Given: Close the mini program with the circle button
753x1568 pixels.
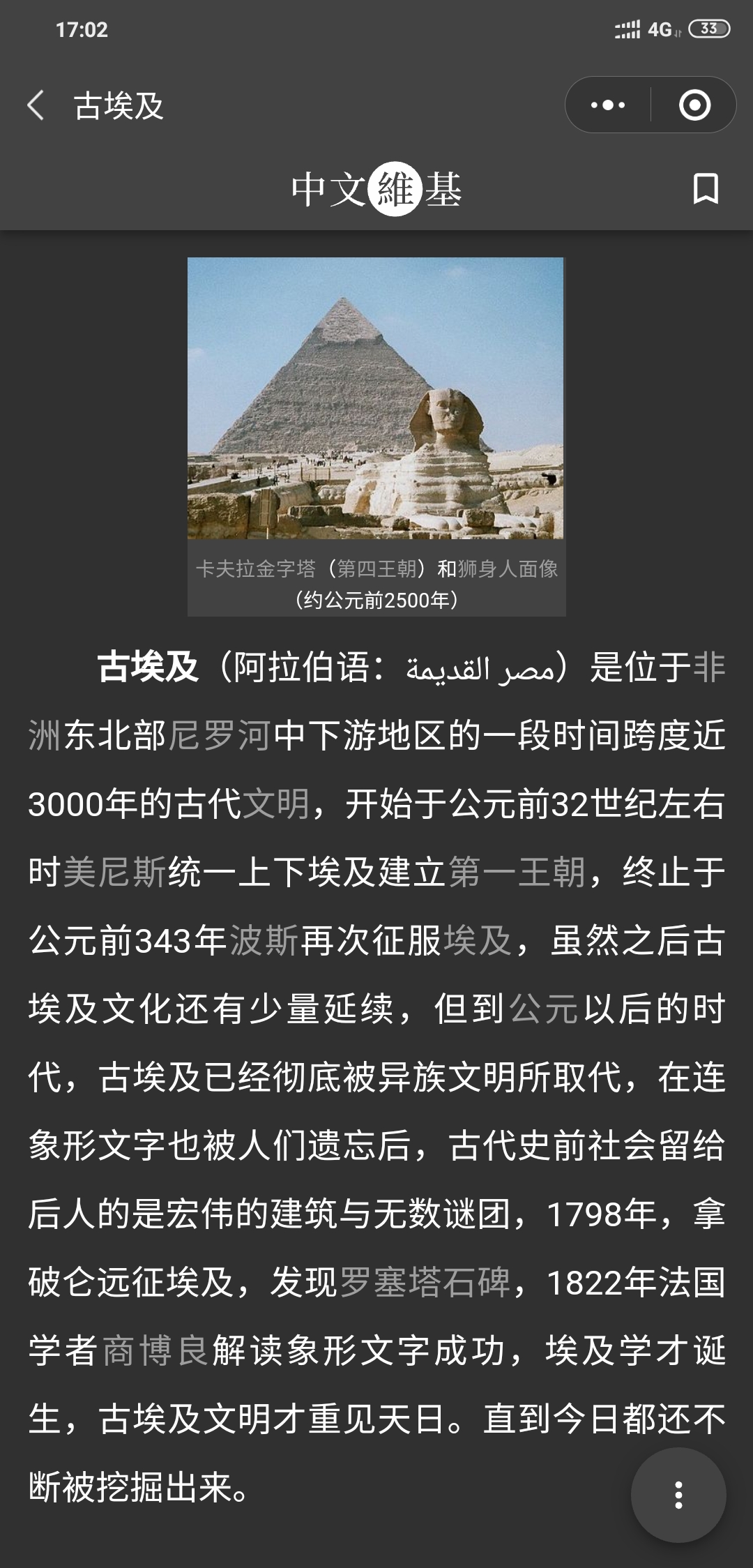Looking at the screenshot, I should point(694,105).
